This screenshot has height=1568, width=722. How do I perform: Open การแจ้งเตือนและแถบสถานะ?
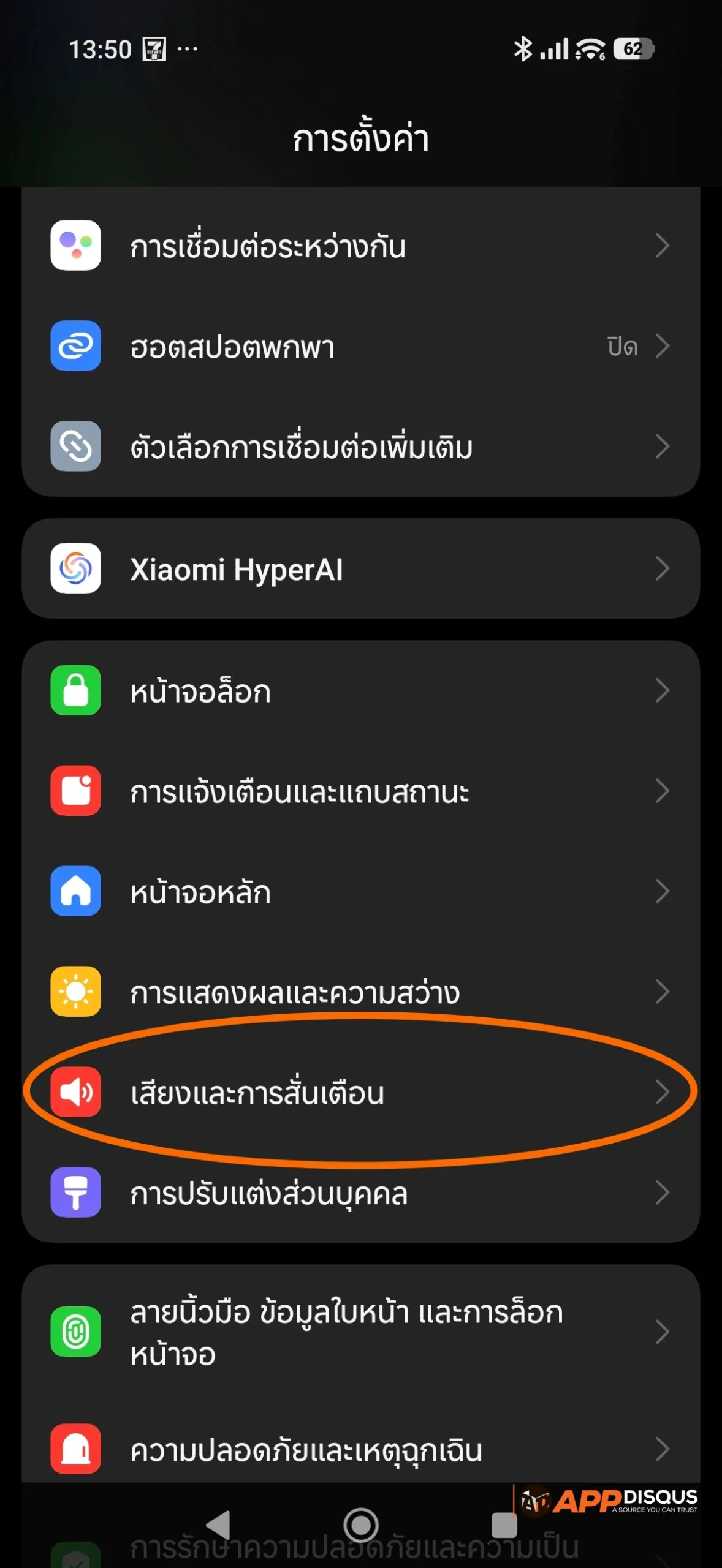[x=360, y=791]
